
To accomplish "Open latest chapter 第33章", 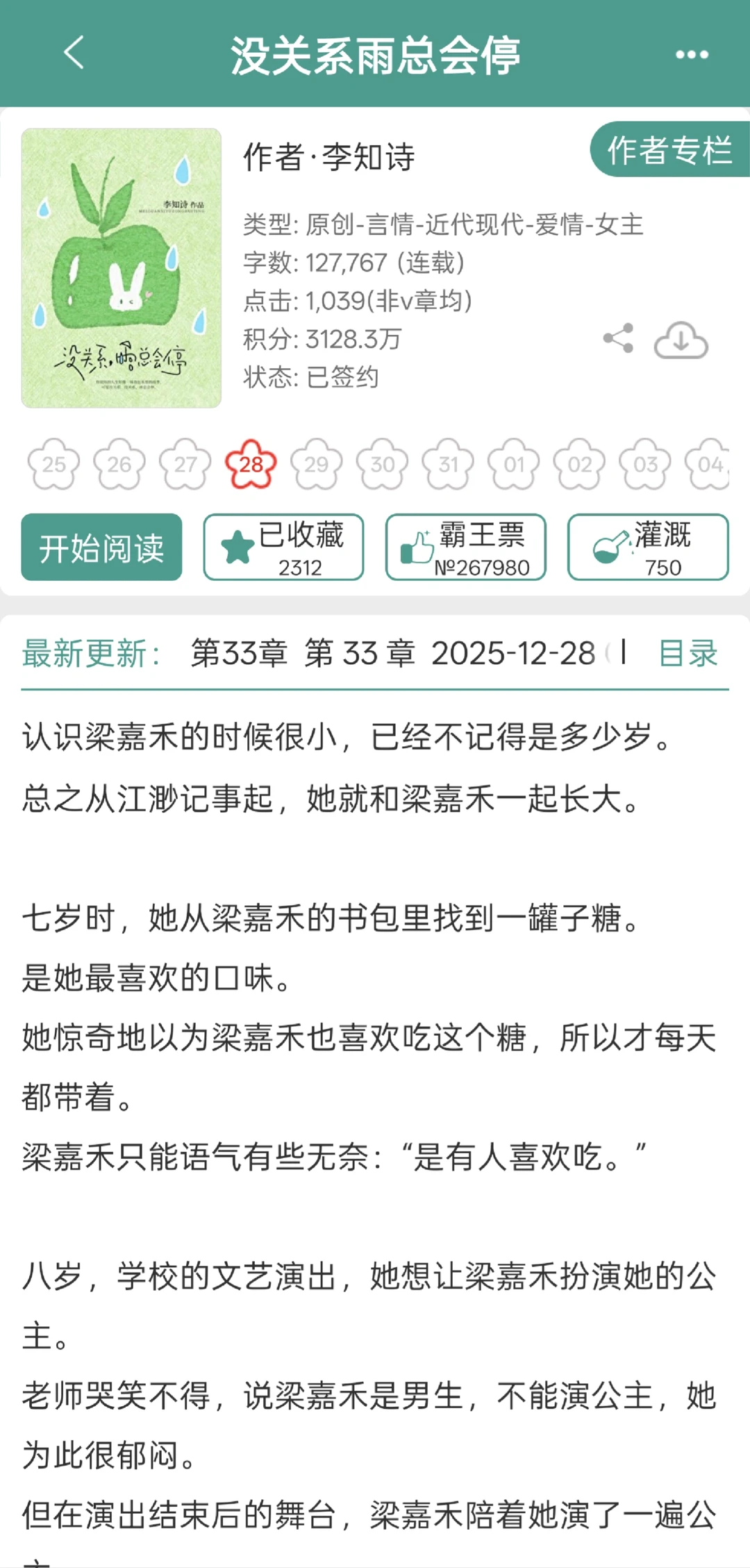I will pyautogui.click(x=240, y=654).
